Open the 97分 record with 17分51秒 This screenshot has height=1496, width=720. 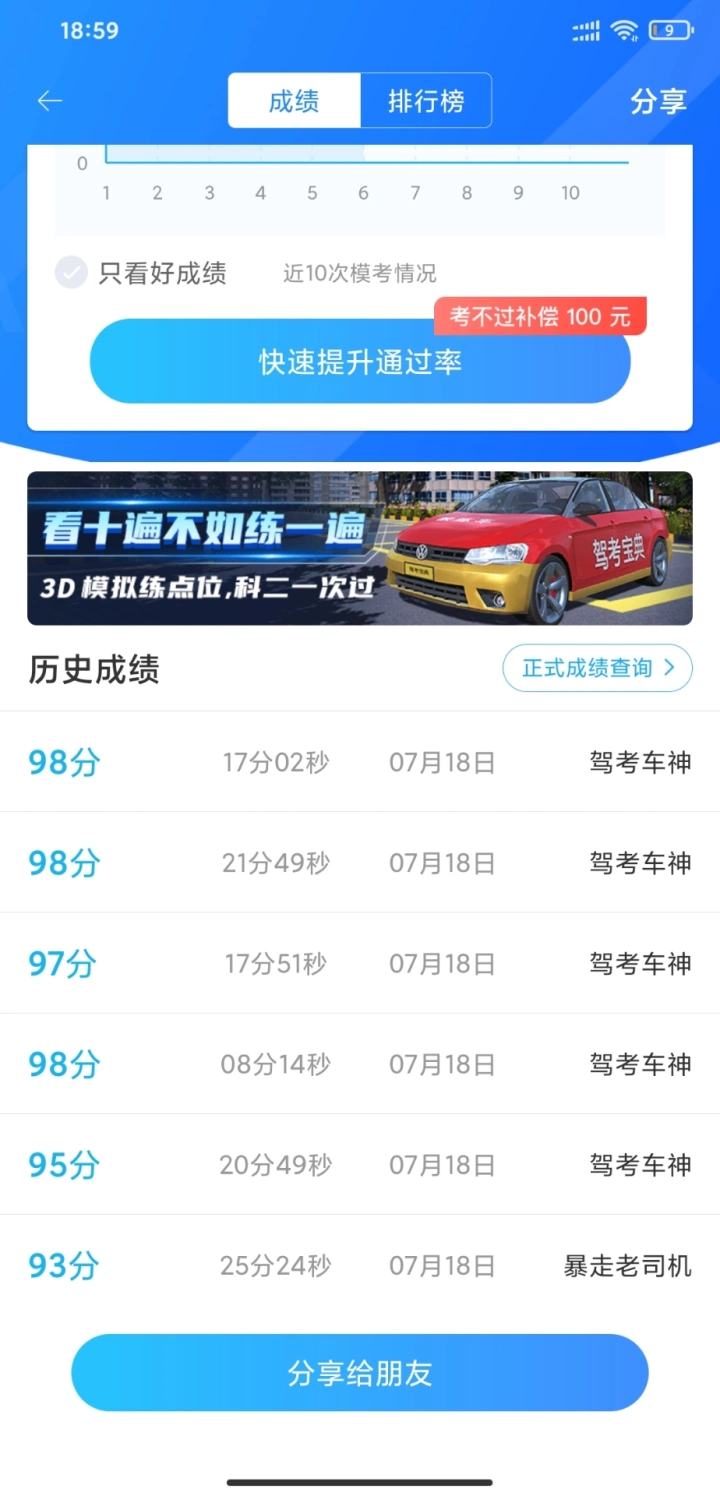(x=360, y=963)
